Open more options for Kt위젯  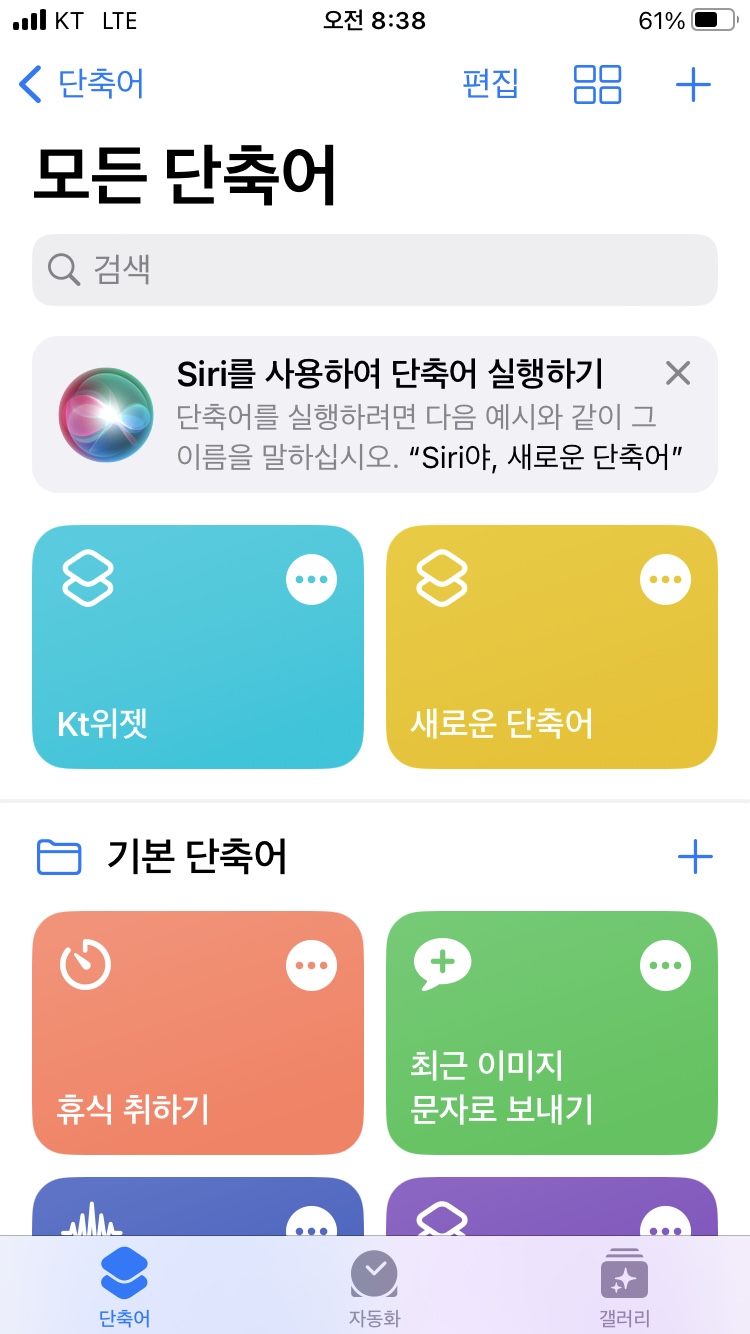(x=311, y=579)
